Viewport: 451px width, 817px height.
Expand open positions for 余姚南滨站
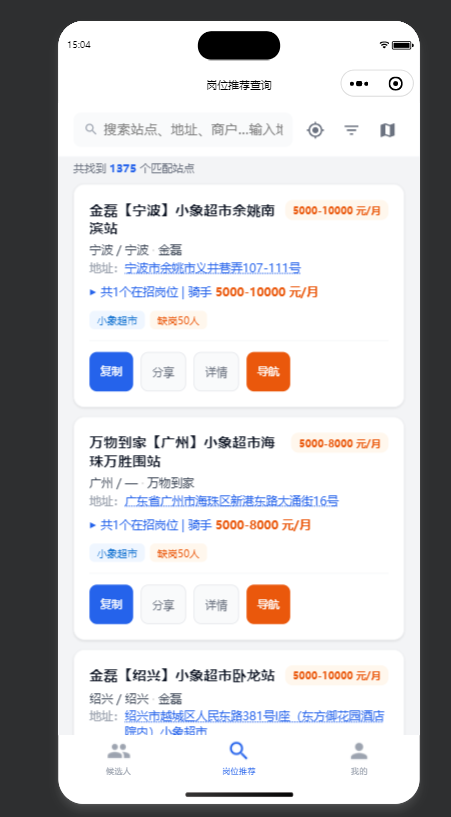[x=204, y=292]
